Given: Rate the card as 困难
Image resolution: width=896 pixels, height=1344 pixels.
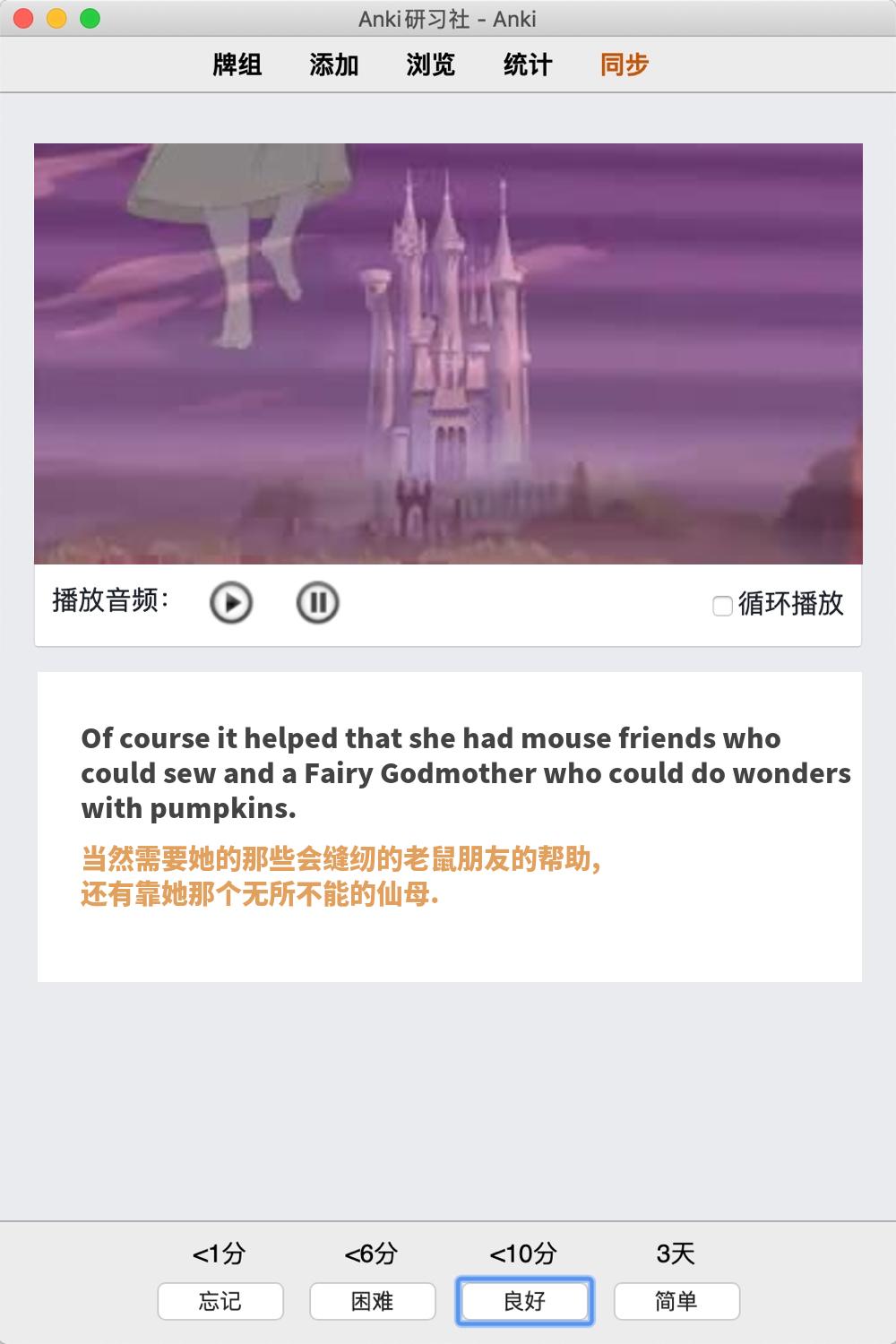Looking at the screenshot, I should coord(373,1301).
